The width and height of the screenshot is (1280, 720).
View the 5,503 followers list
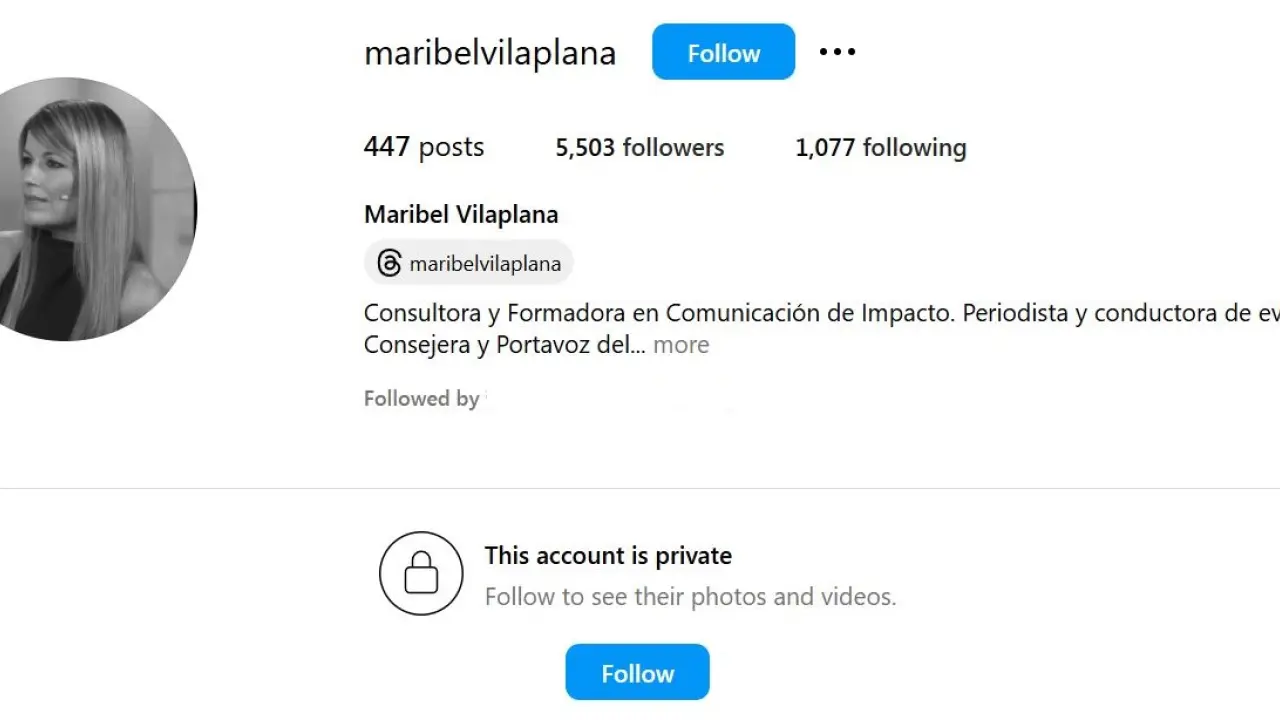tap(640, 148)
